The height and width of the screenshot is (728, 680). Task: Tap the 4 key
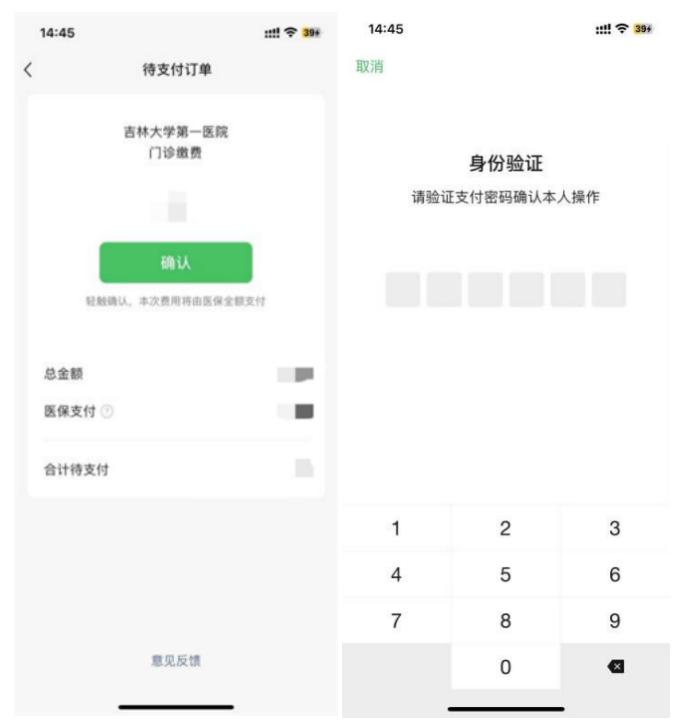point(396,575)
